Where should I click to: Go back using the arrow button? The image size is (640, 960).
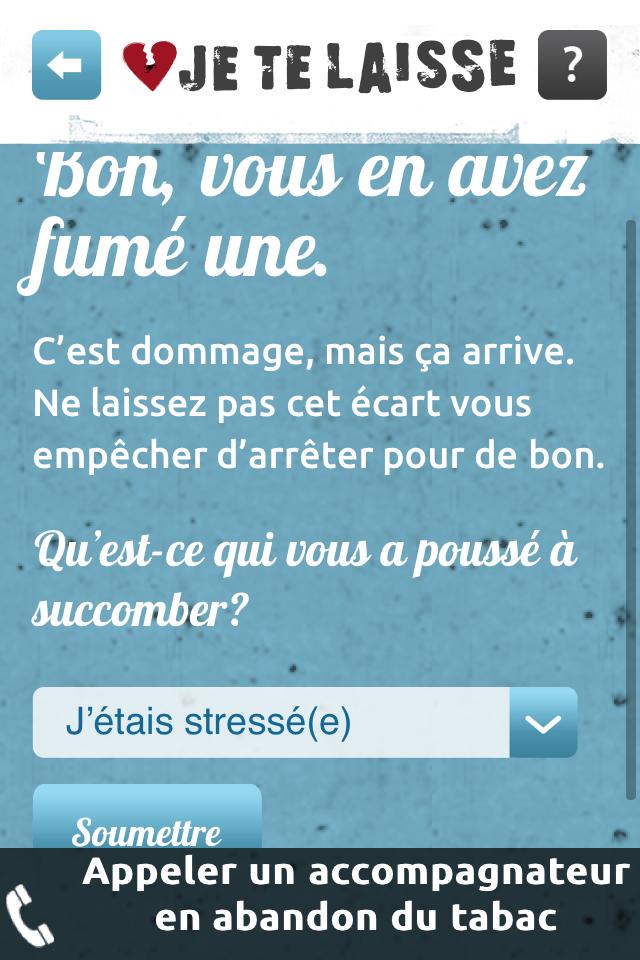pos(66,65)
